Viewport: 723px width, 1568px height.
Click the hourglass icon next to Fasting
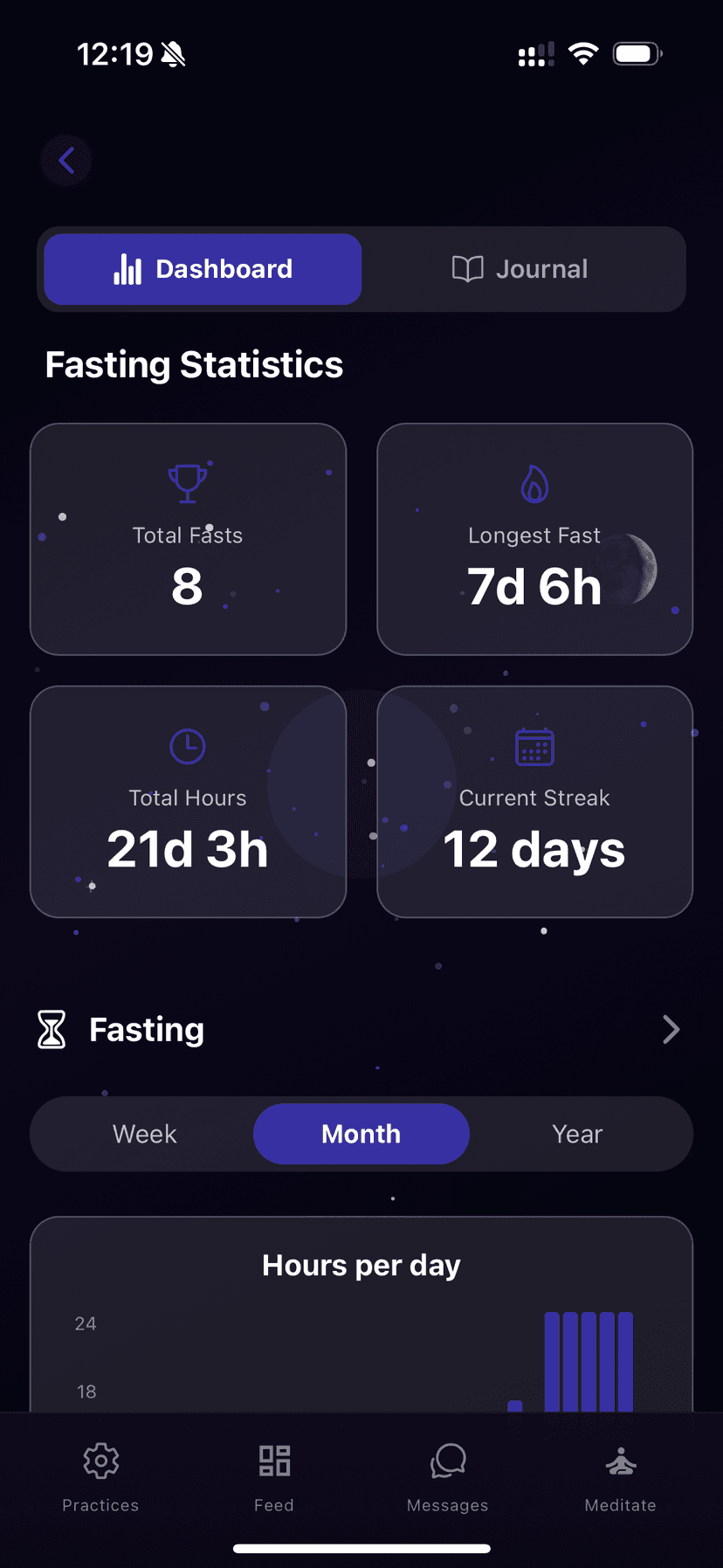click(51, 1029)
